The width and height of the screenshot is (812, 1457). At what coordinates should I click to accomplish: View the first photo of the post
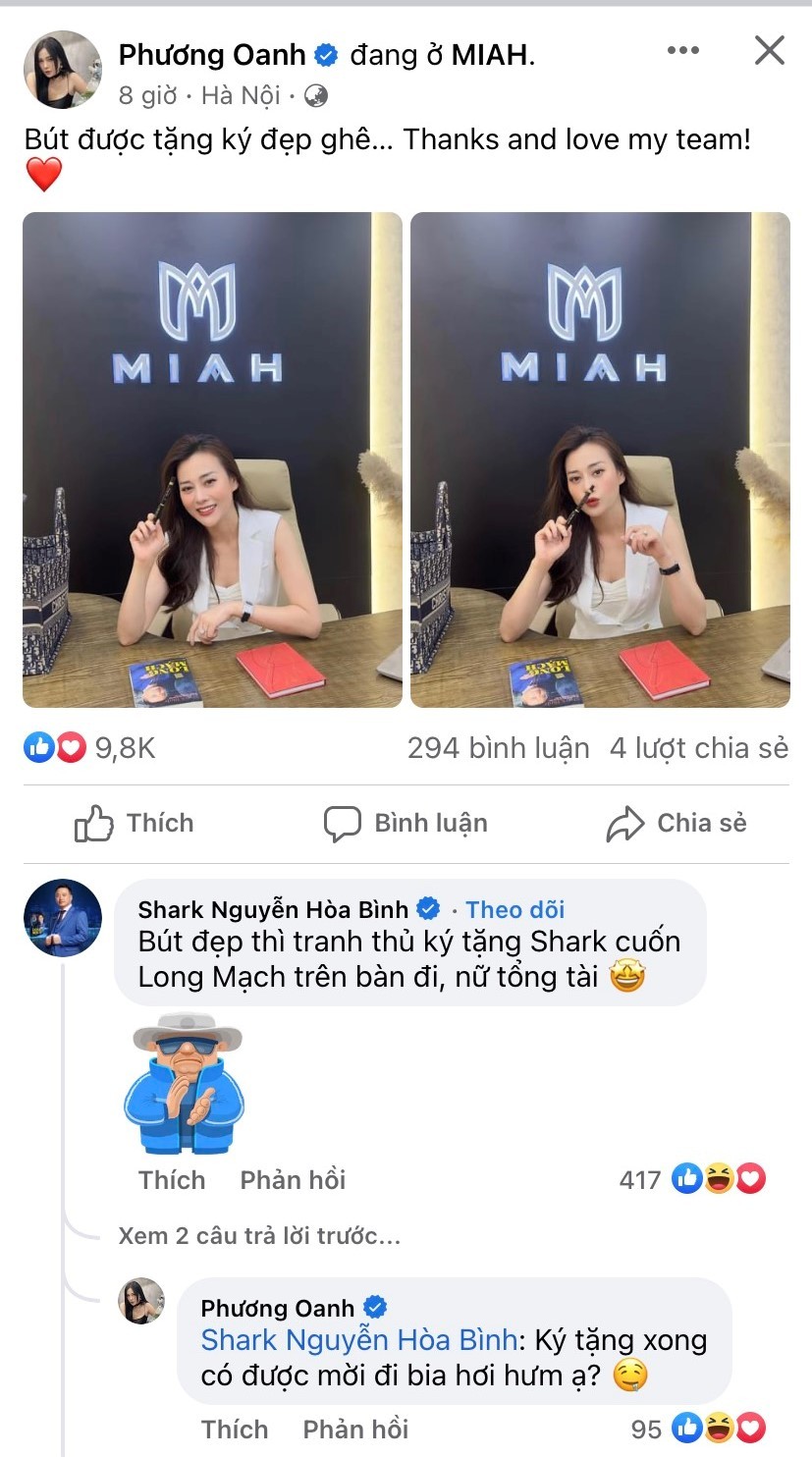pyautogui.click(x=212, y=459)
